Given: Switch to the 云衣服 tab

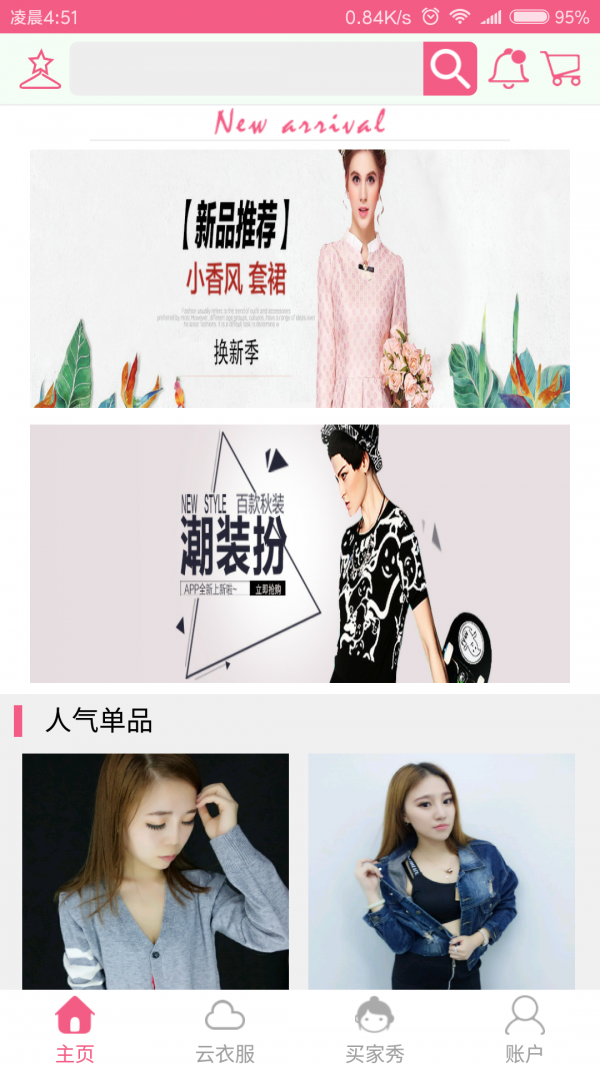Looking at the screenshot, I should coord(225,1029).
